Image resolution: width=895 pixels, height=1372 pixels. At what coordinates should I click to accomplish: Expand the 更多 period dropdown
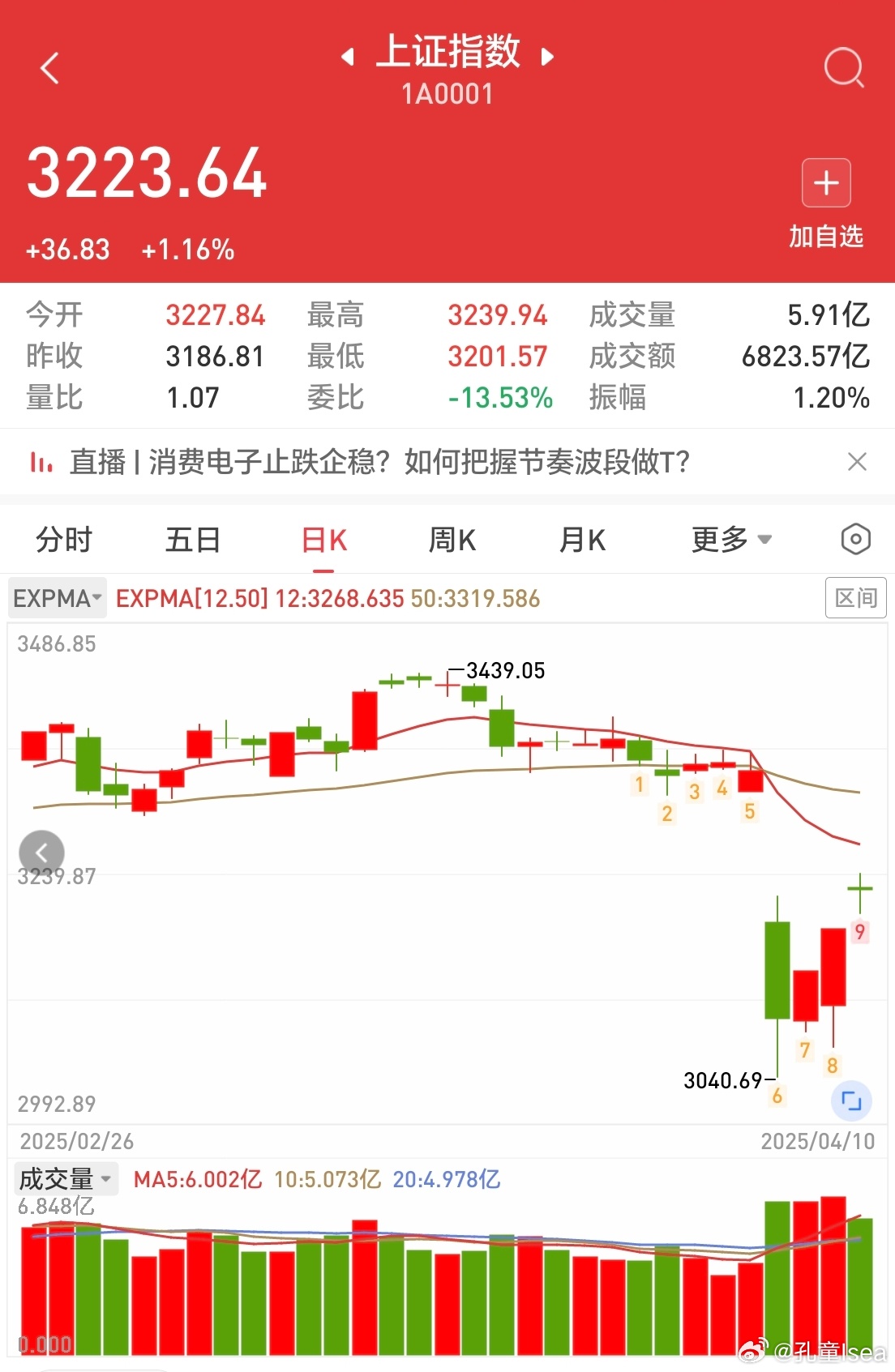tap(731, 540)
